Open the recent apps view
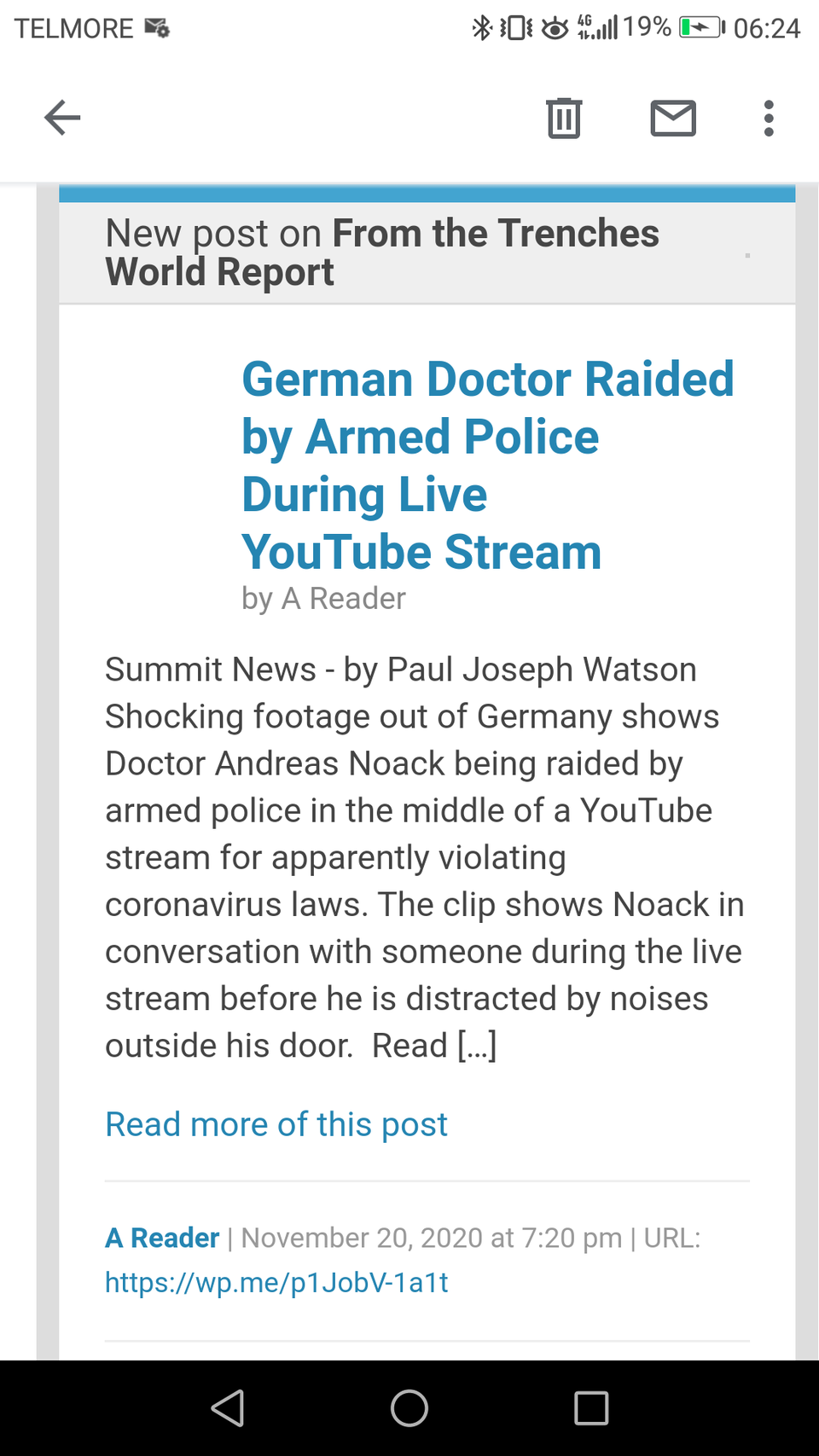The height and width of the screenshot is (1456, 819). pos(591,1408)
